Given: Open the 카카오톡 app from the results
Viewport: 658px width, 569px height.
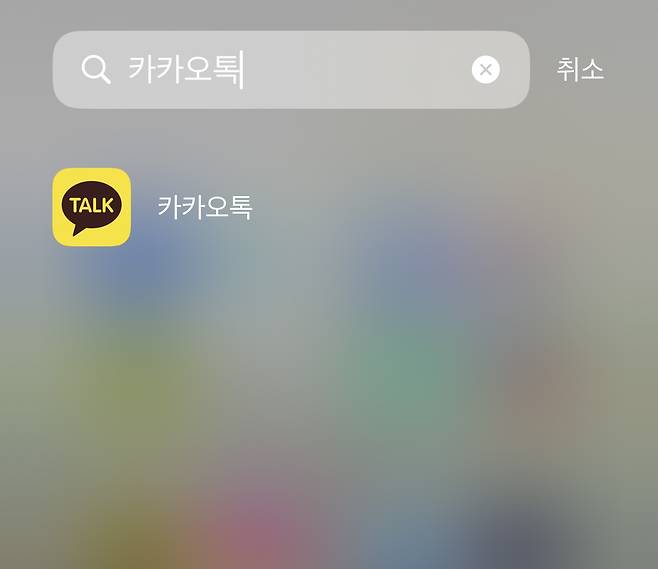Looking at the screenshot, I should (x=92, y=207).
